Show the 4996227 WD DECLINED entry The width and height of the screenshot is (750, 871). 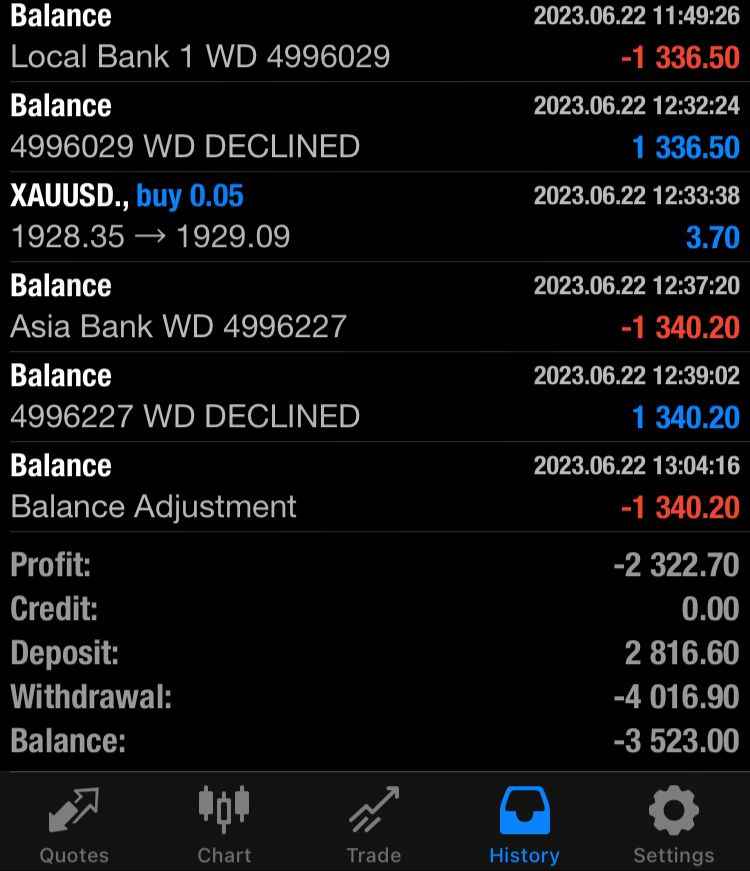(375, 396)
